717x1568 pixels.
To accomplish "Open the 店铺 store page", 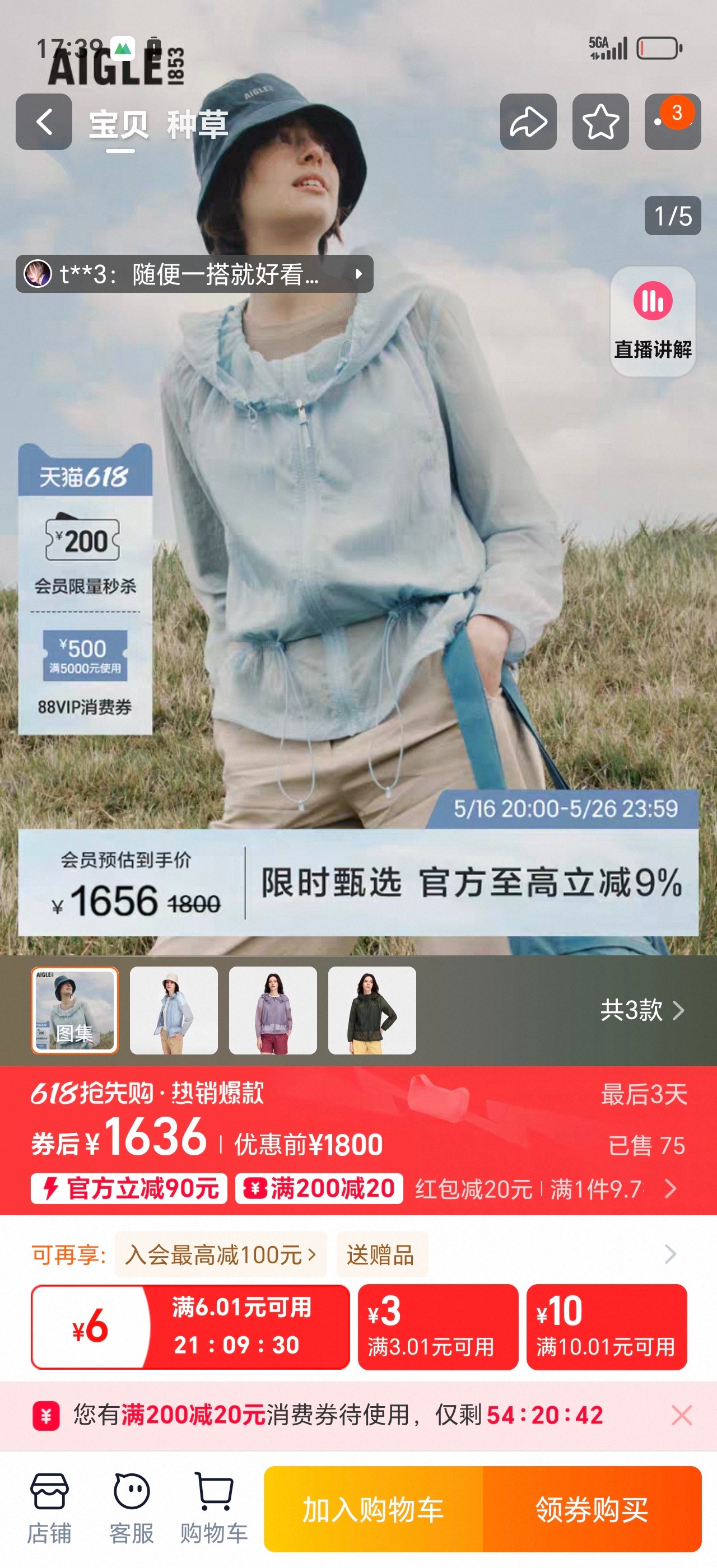I will click(x=49, y=1508).
